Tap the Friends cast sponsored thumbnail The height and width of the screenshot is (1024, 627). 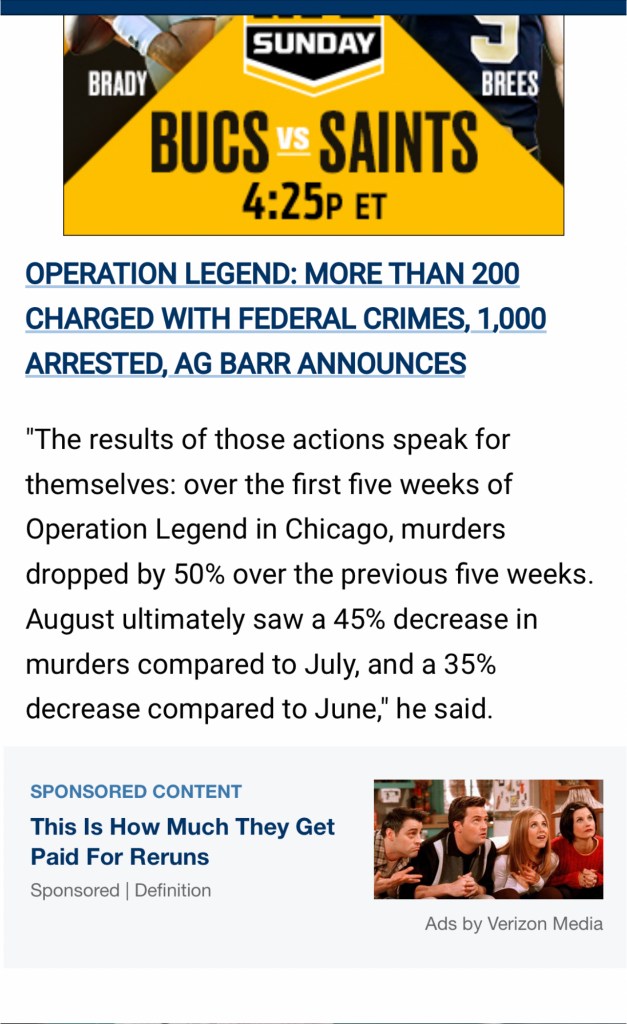click(488, 839)
